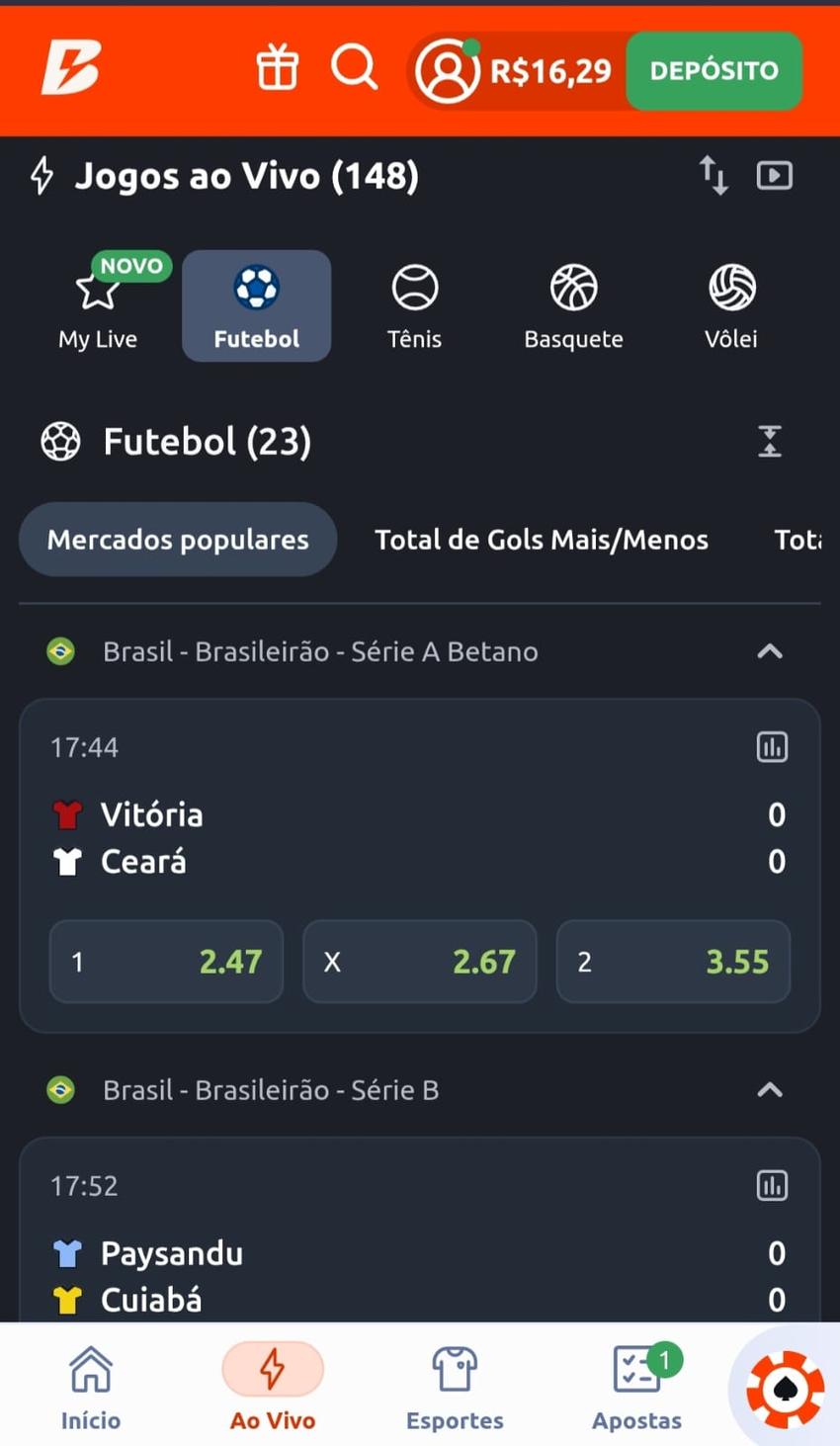Collapse the Brasileirão Série B section
840x1446 pixels.
tap(770, 1090)
